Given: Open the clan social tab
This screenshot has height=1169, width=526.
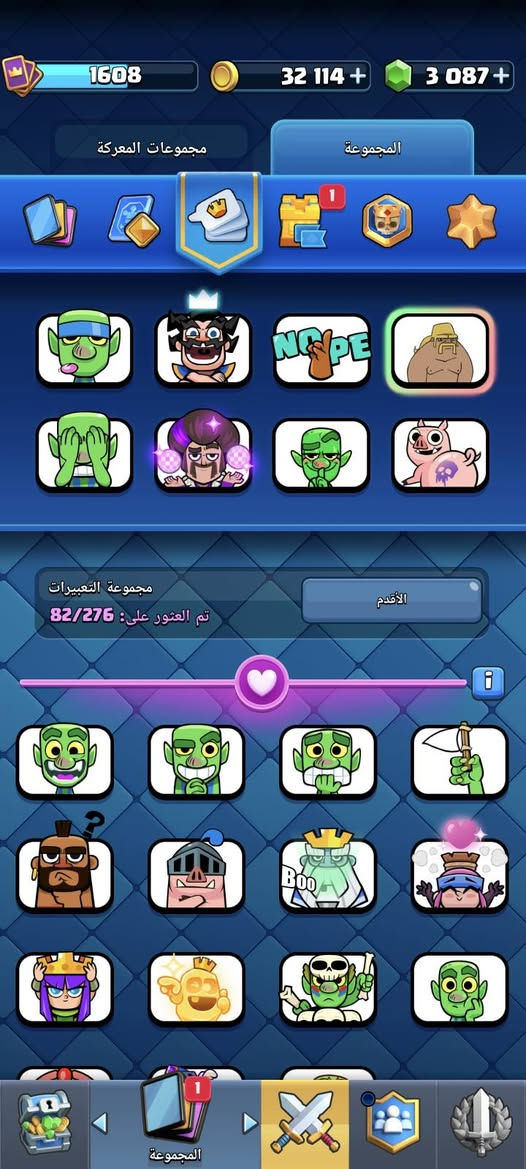Looking at the screenshot, I should [x=393, y=1124].
